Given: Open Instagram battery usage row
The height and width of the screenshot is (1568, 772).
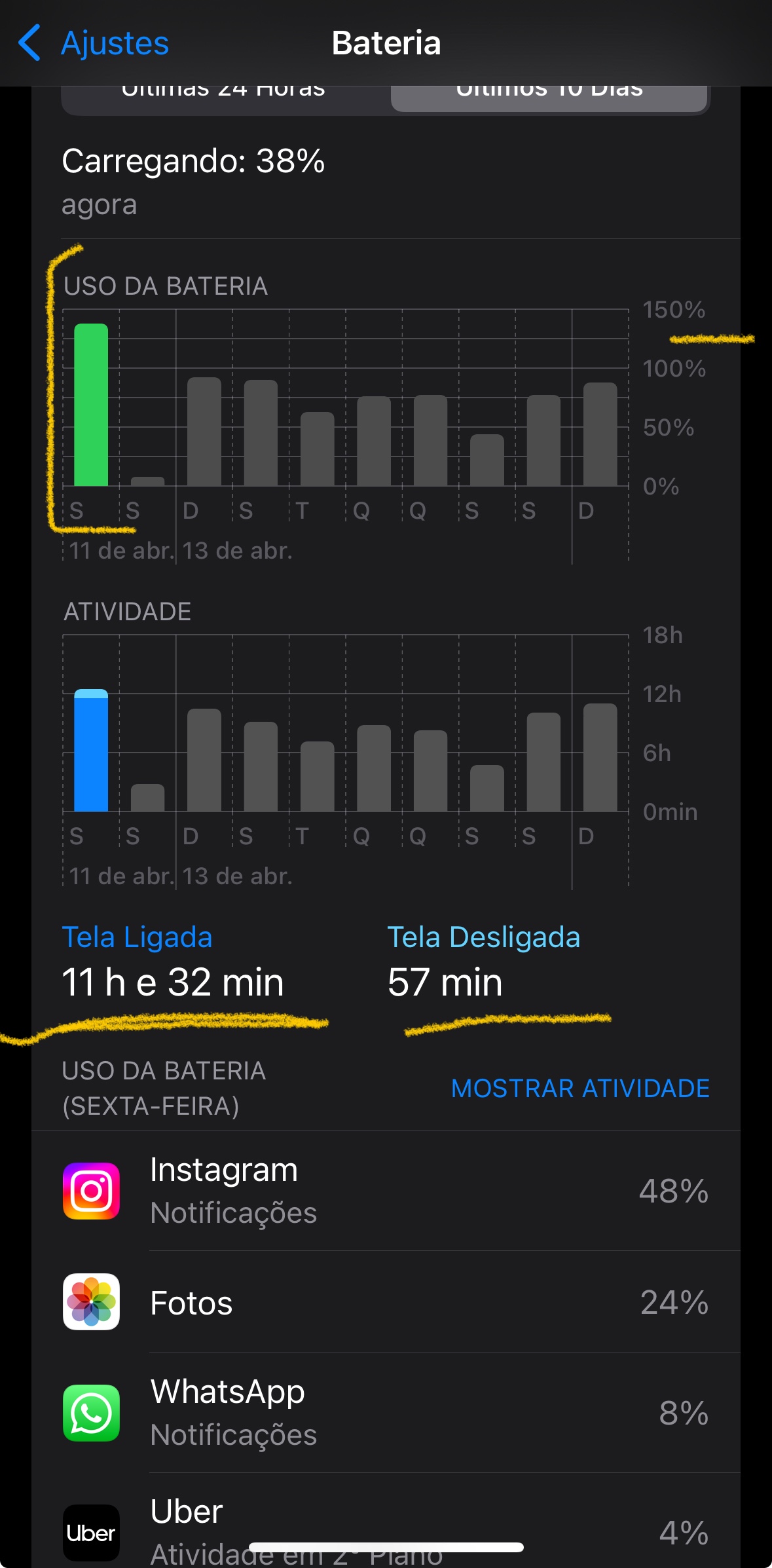Looking at the screenshot, I should pyautogui.click(x=386, y=1191).
